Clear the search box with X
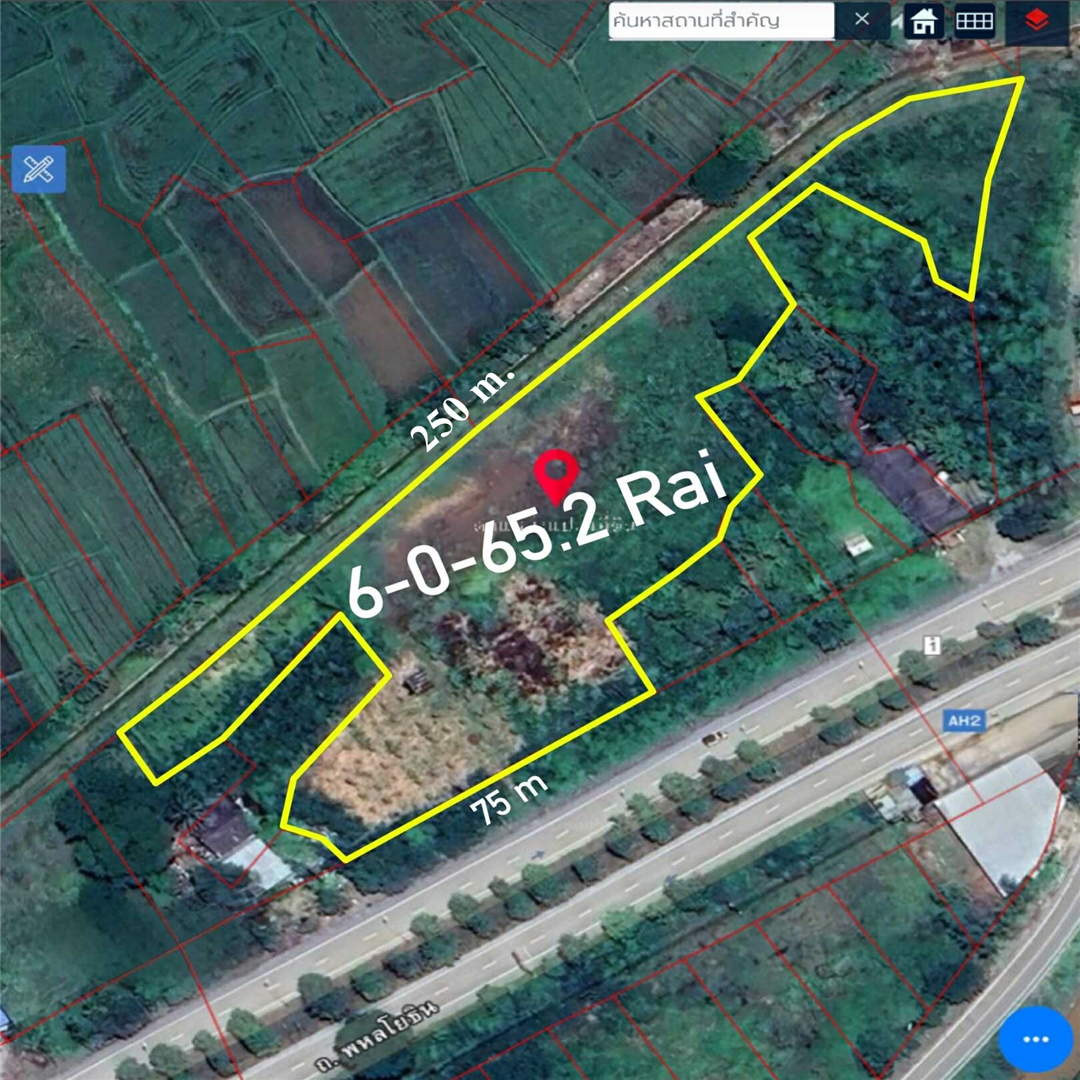 click(x=862, y=20)
